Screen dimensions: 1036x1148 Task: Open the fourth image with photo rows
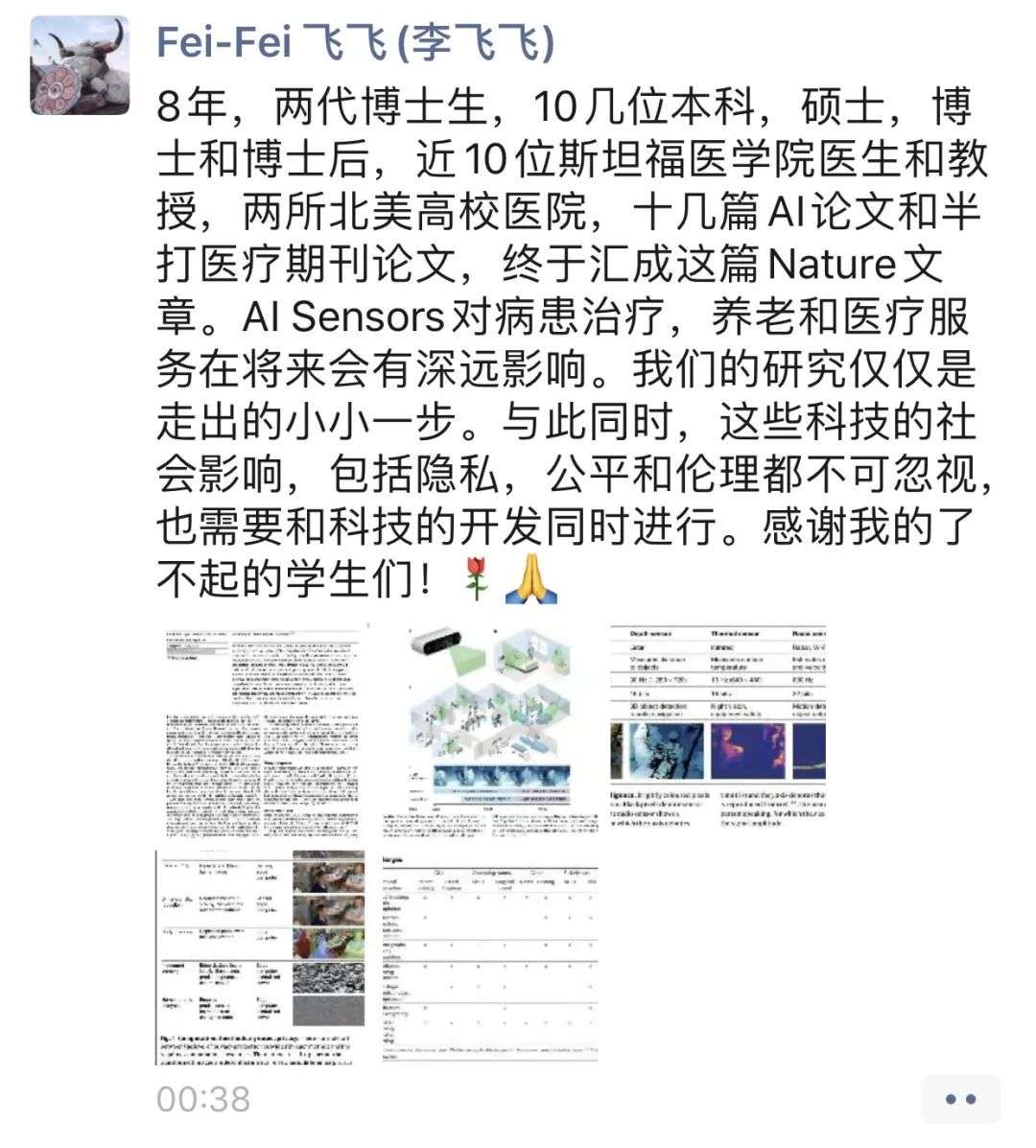pos(261,956)
